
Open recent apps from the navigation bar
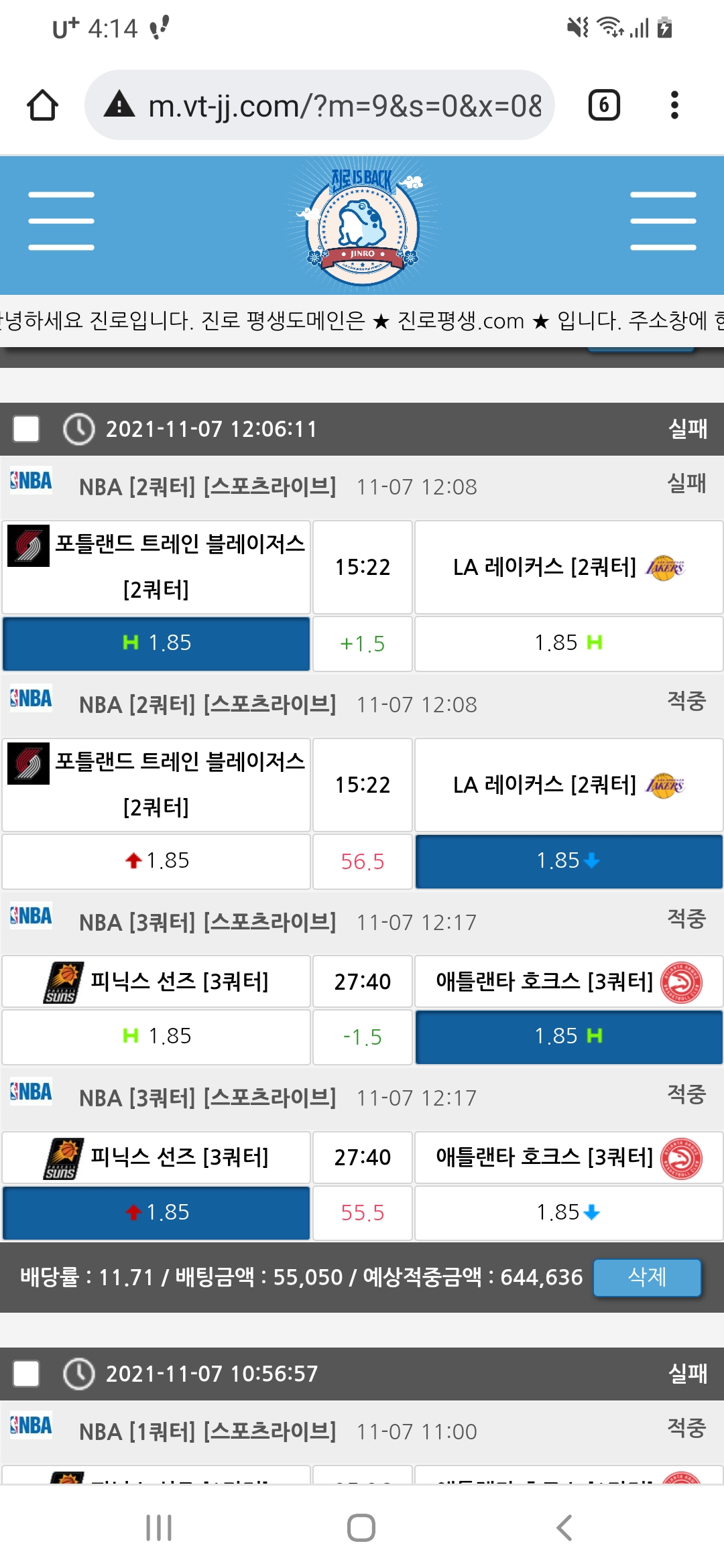pos(159,1528)
